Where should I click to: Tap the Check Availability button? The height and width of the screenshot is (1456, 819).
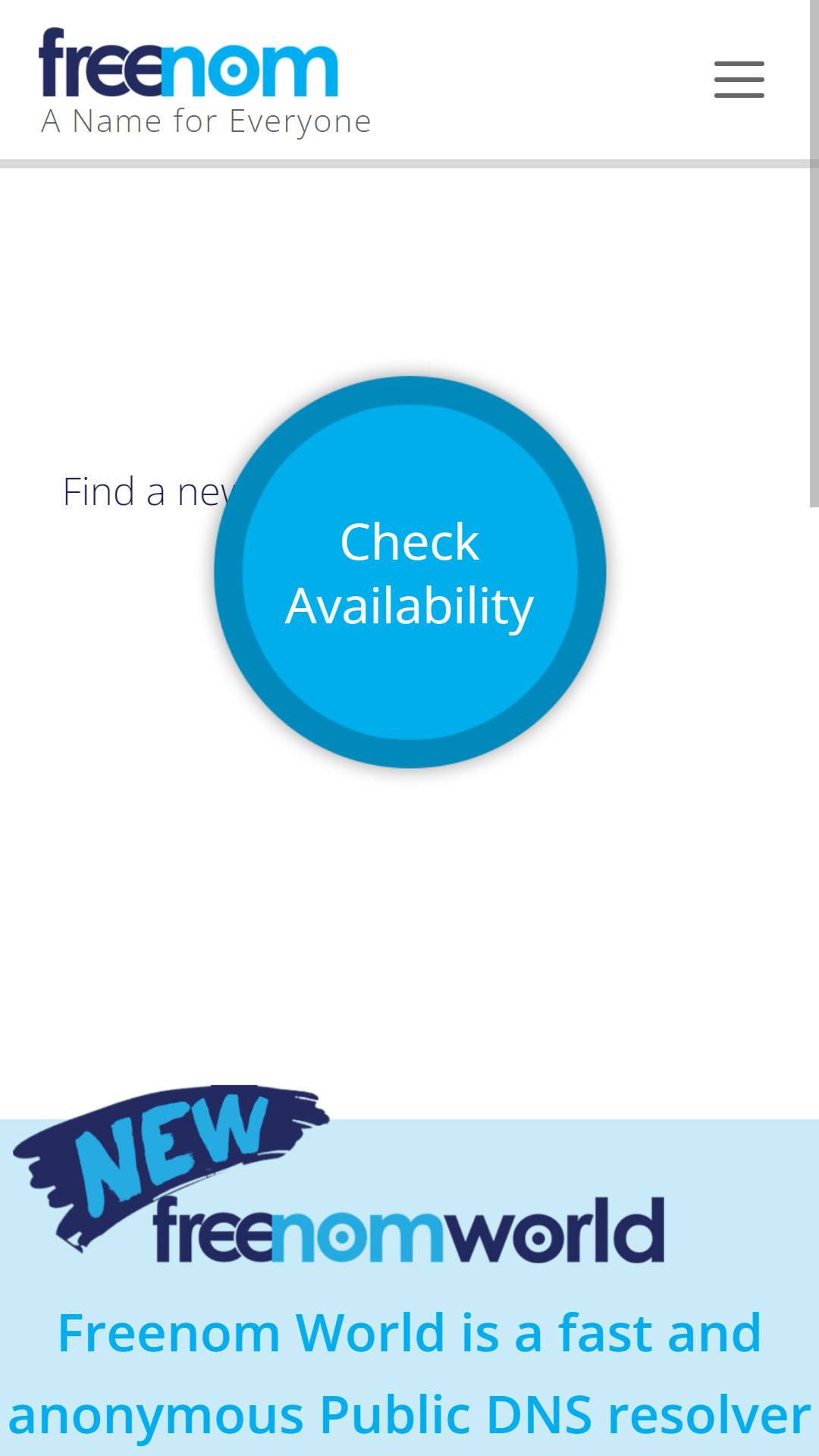409,573
